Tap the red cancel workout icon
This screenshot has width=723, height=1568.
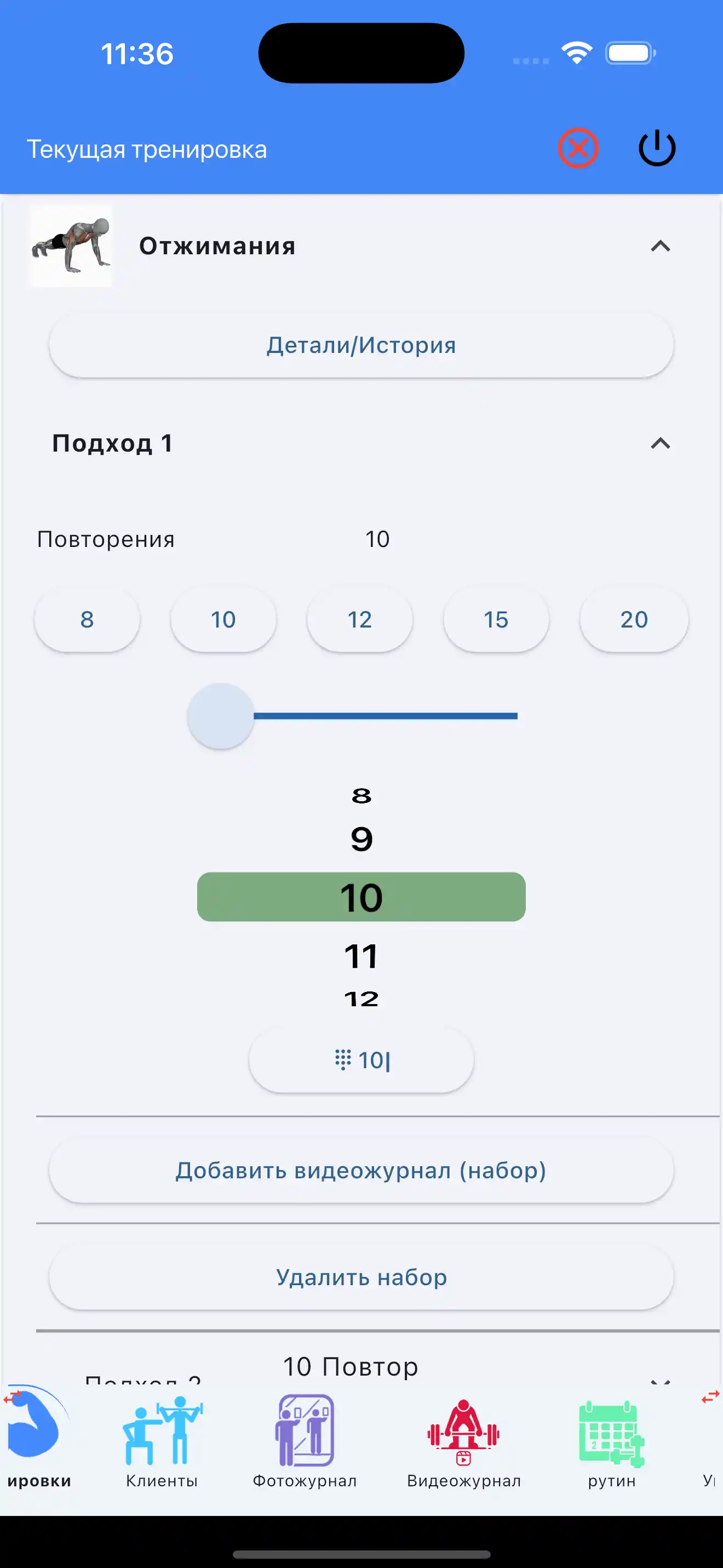click(x=577, y=148)
